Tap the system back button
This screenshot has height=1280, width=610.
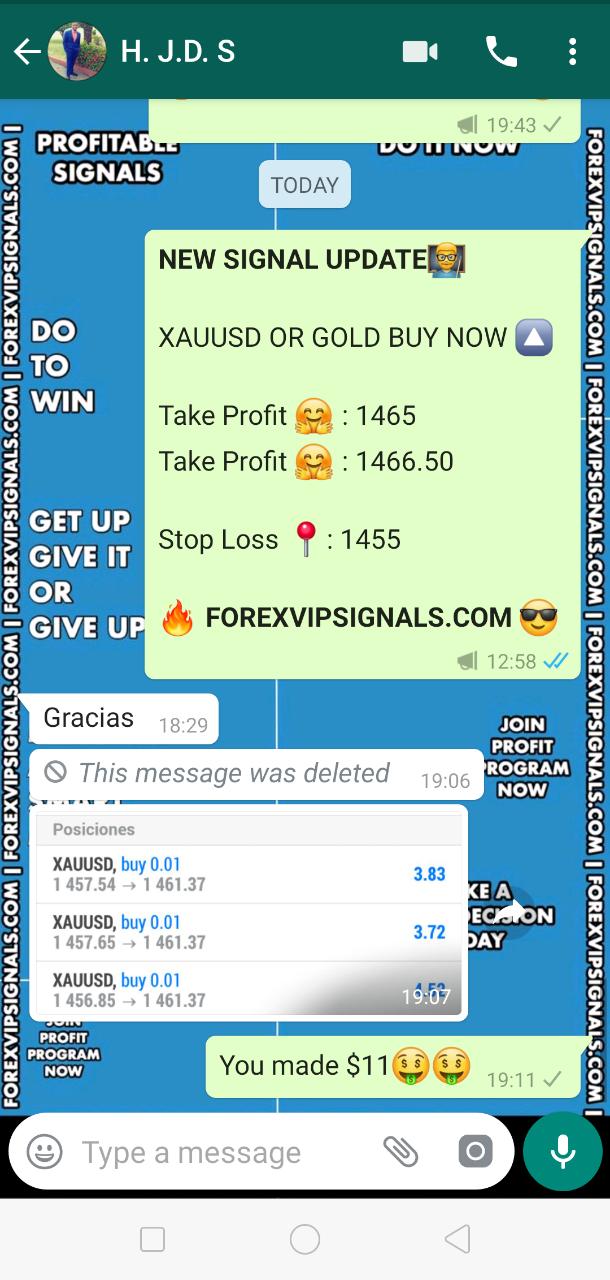(457, 1240)
